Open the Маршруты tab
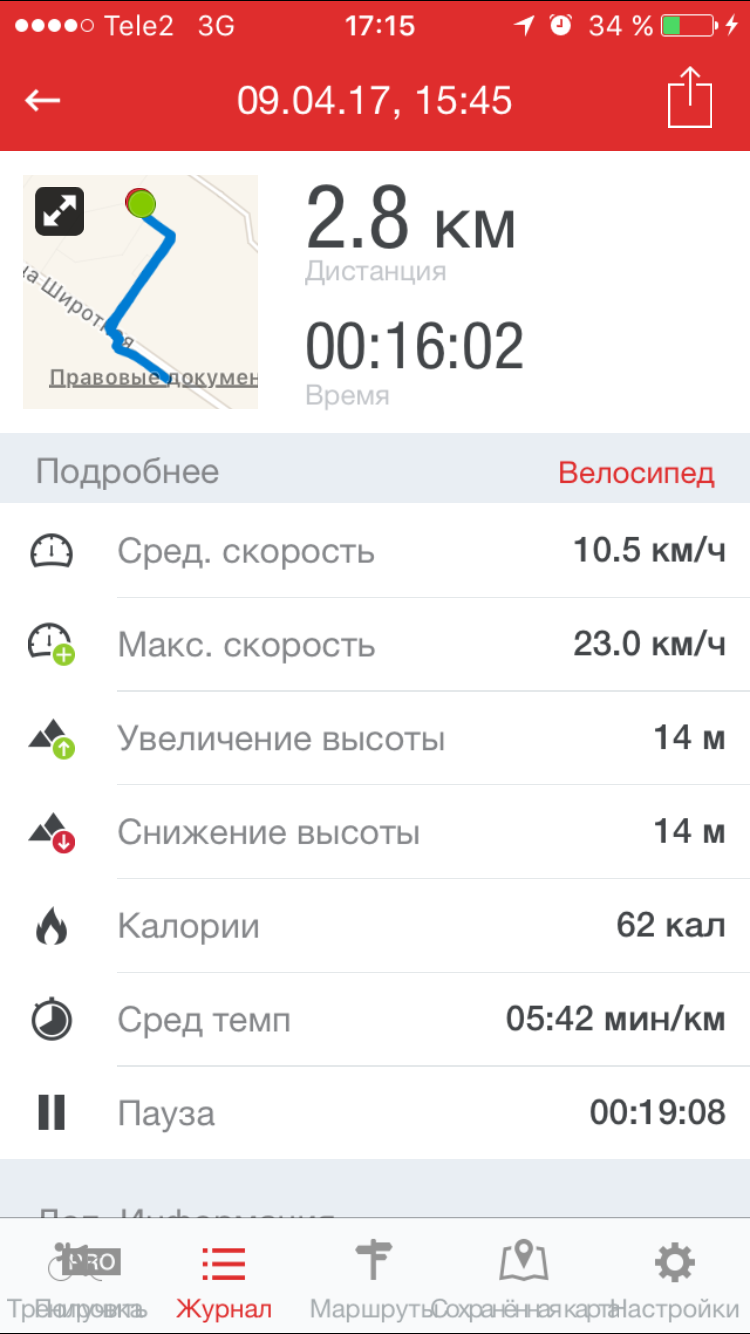750x1334 pixels. pyautogui.click(x=375, y=1280)
